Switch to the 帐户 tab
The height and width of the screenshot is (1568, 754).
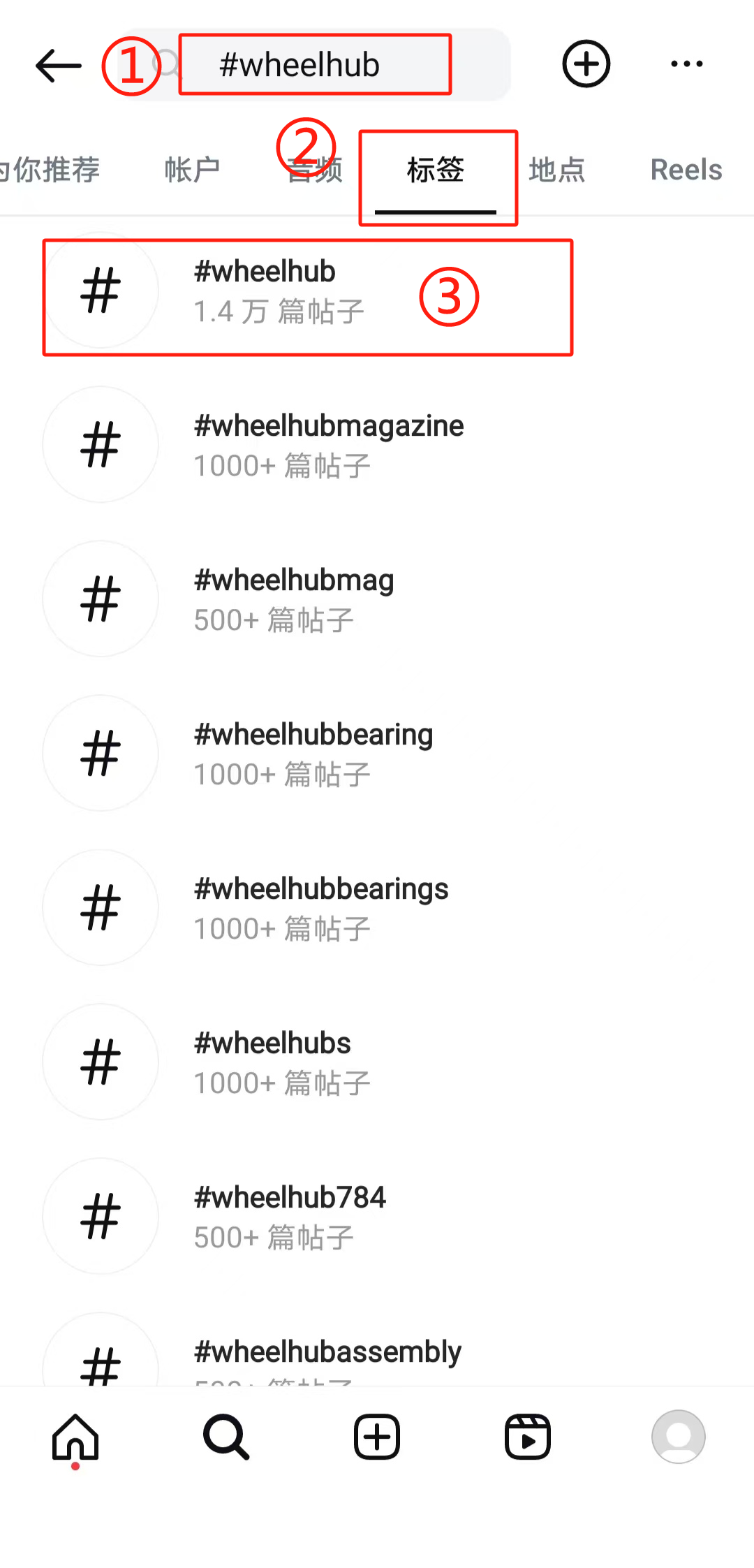tap(192, 170)
